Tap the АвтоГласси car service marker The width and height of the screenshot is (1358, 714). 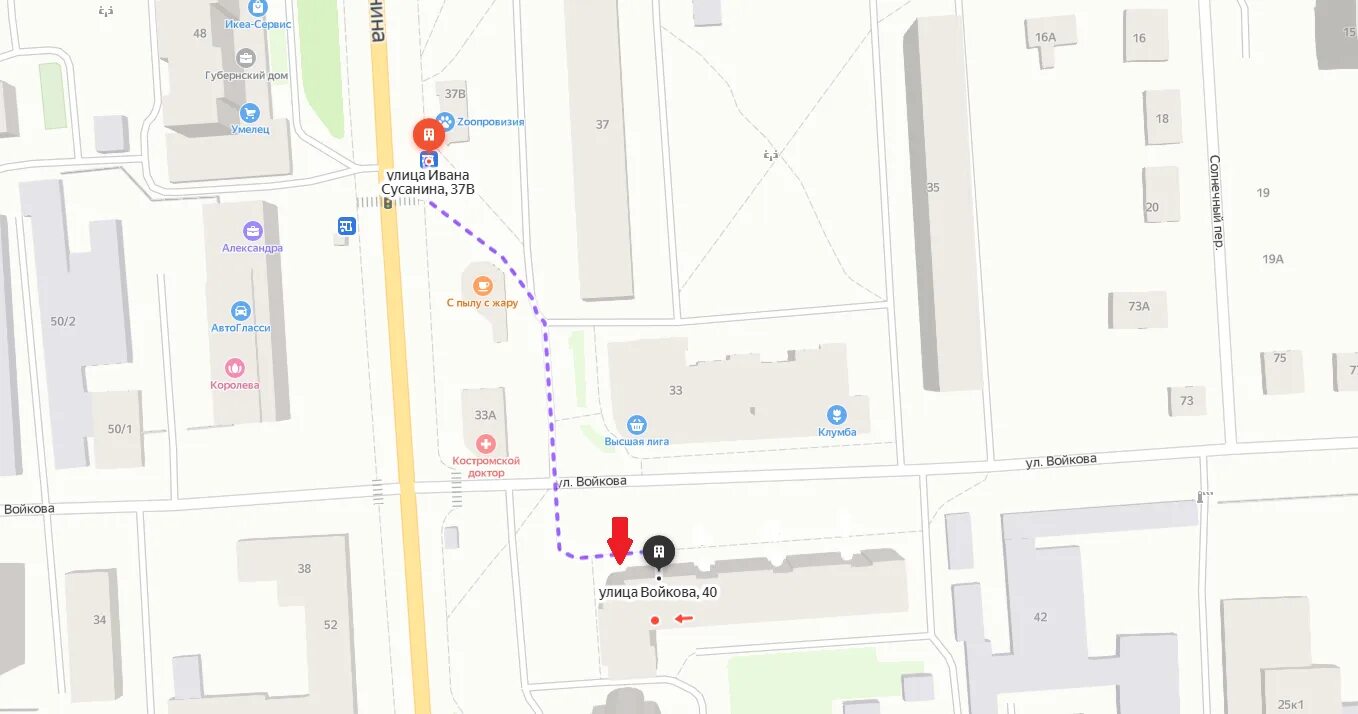240,311
